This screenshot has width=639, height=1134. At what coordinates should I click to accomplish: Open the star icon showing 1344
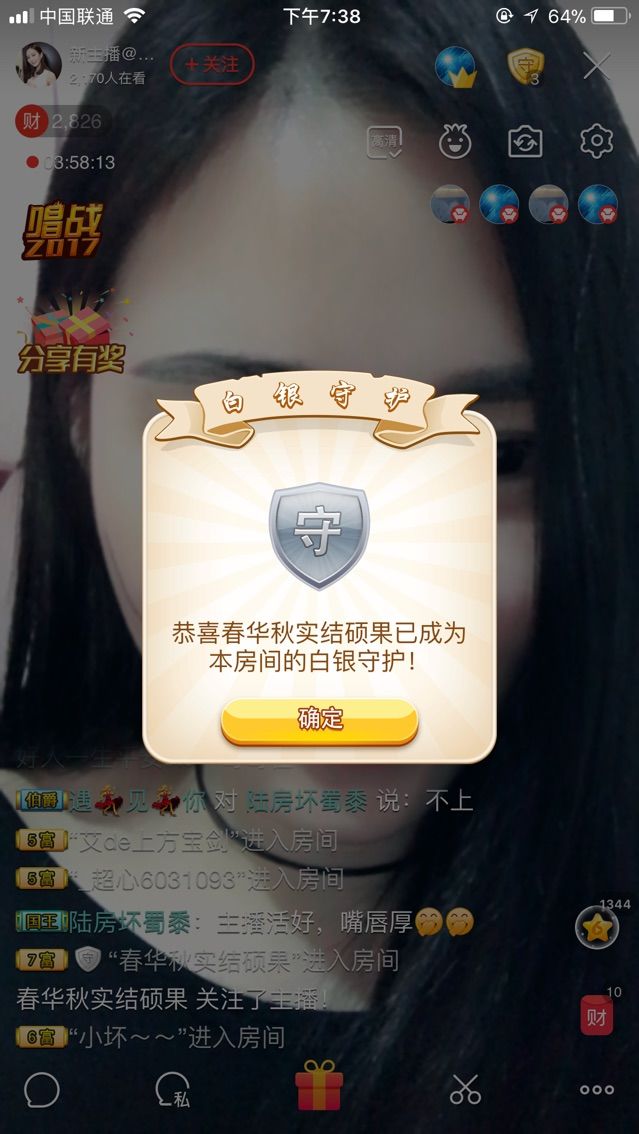[597, 928]
